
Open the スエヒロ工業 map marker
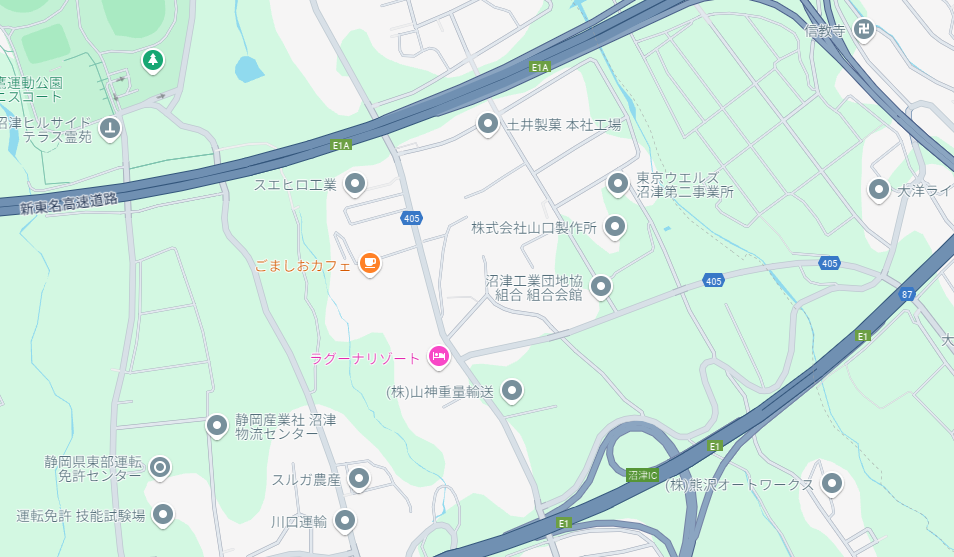pyautogui.click(x=354, y=183)
